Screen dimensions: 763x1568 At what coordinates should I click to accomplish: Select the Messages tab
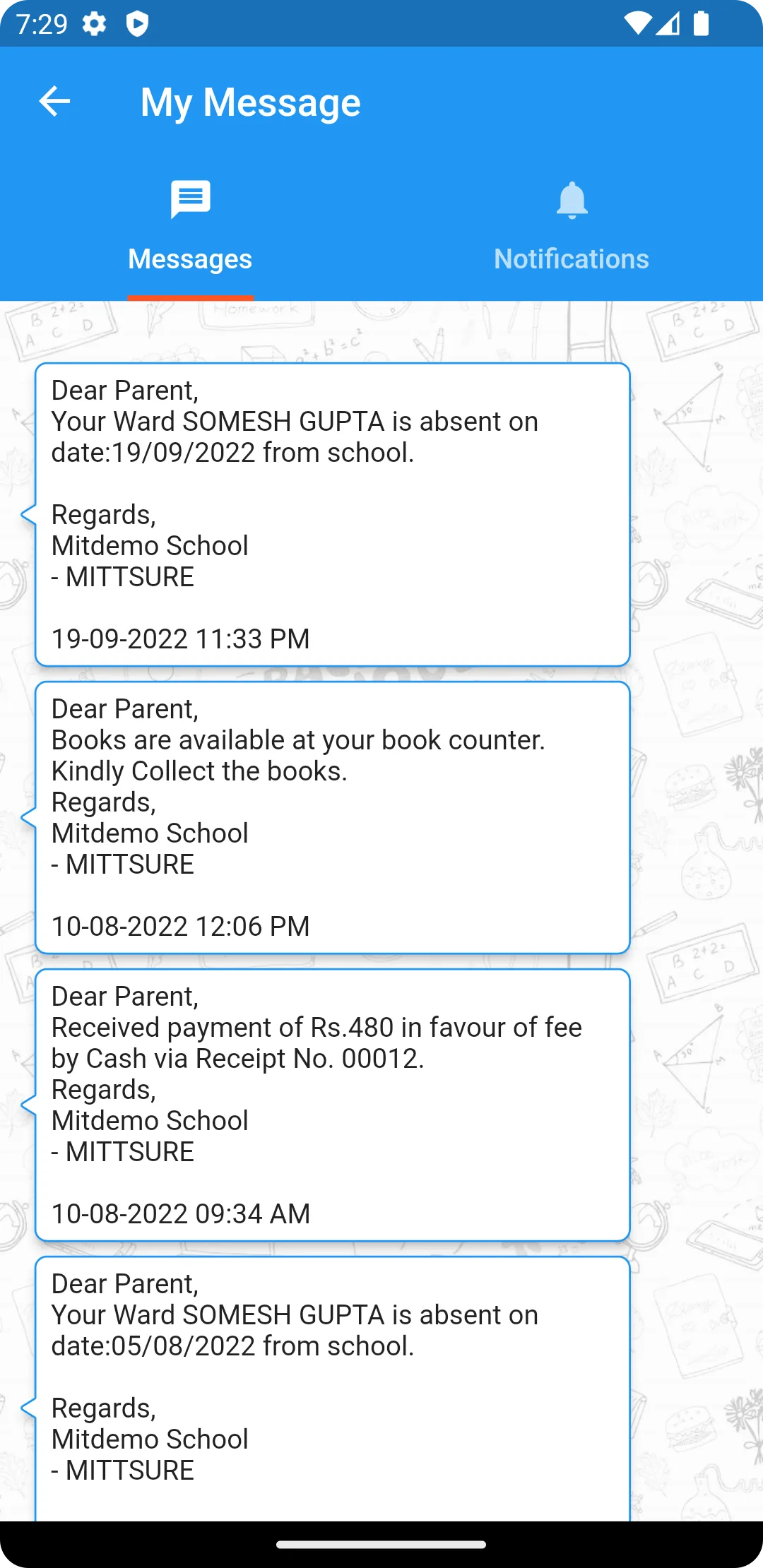click(190, 227)
